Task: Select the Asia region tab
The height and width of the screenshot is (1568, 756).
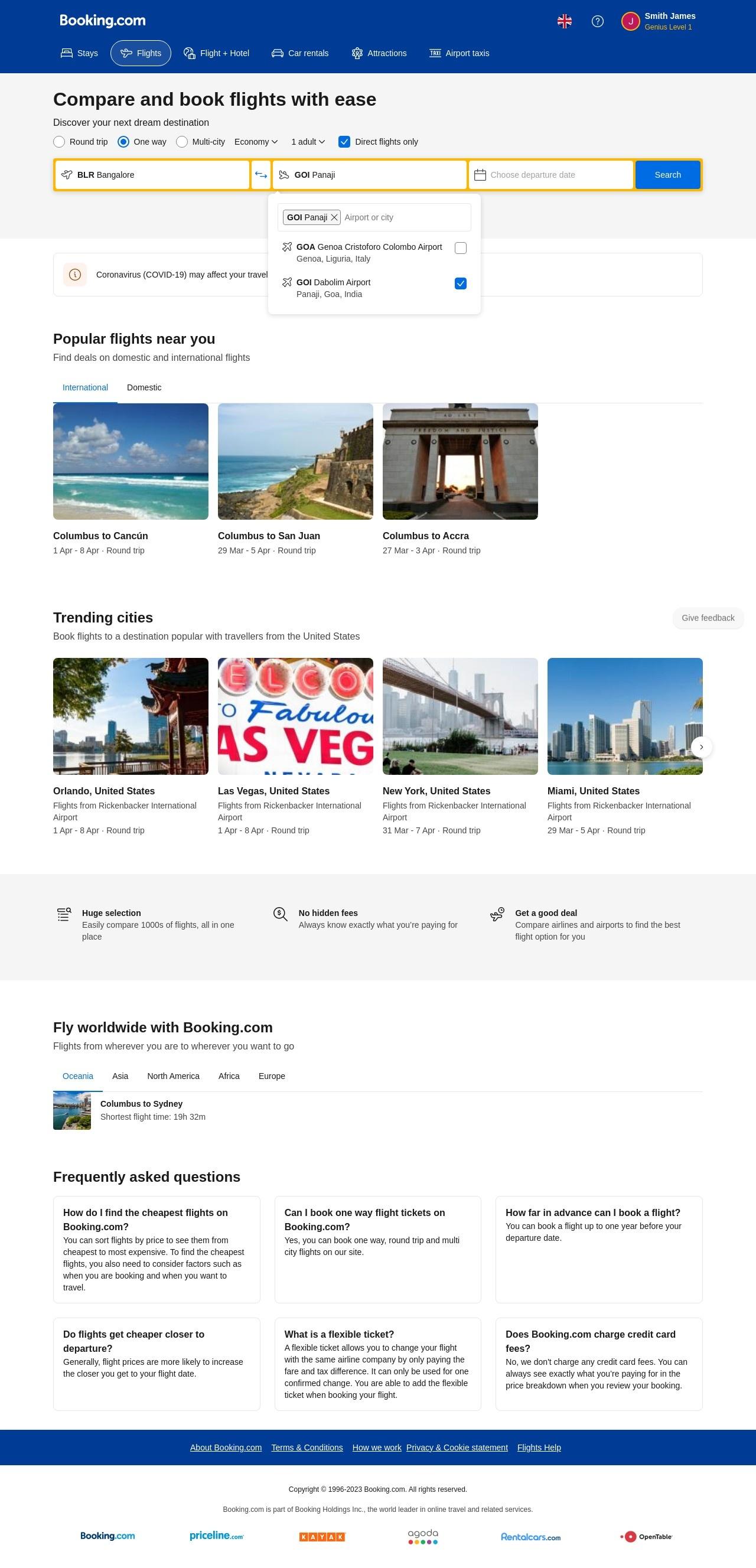Action: point(120,1076)
